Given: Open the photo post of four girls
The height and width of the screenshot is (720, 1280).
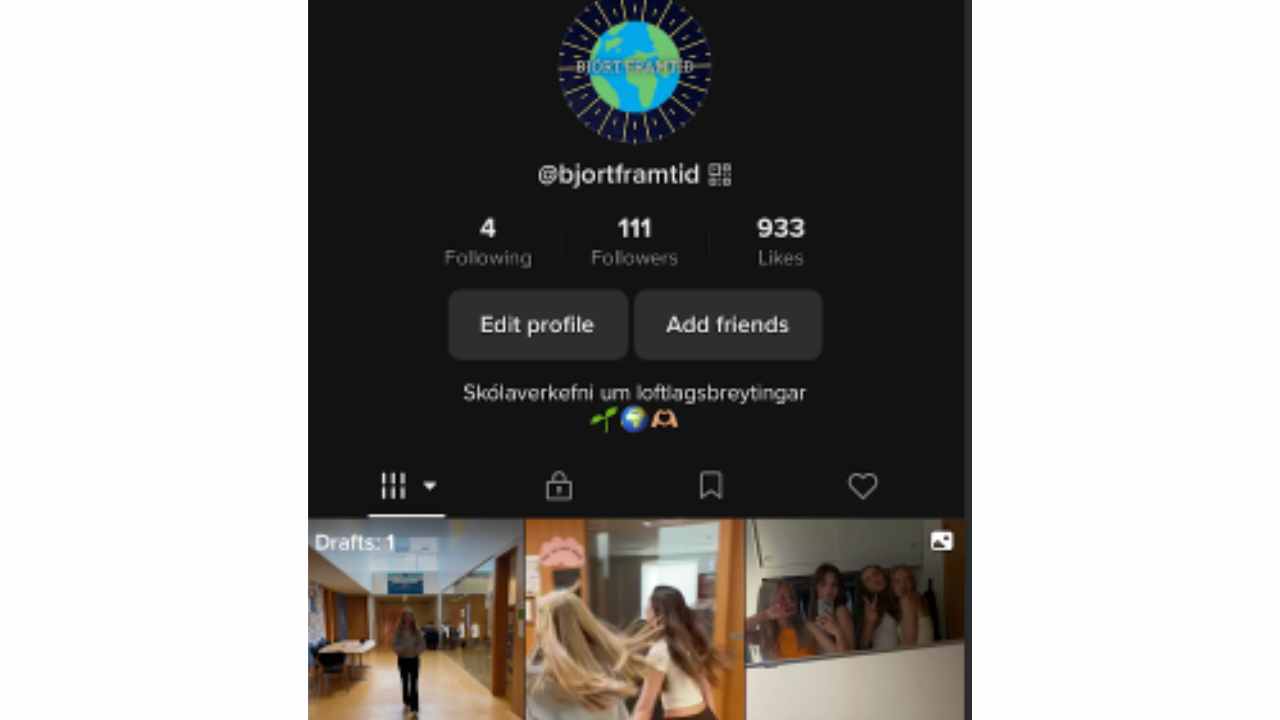Looking at the screenshot, I should [x=855, y=620].
